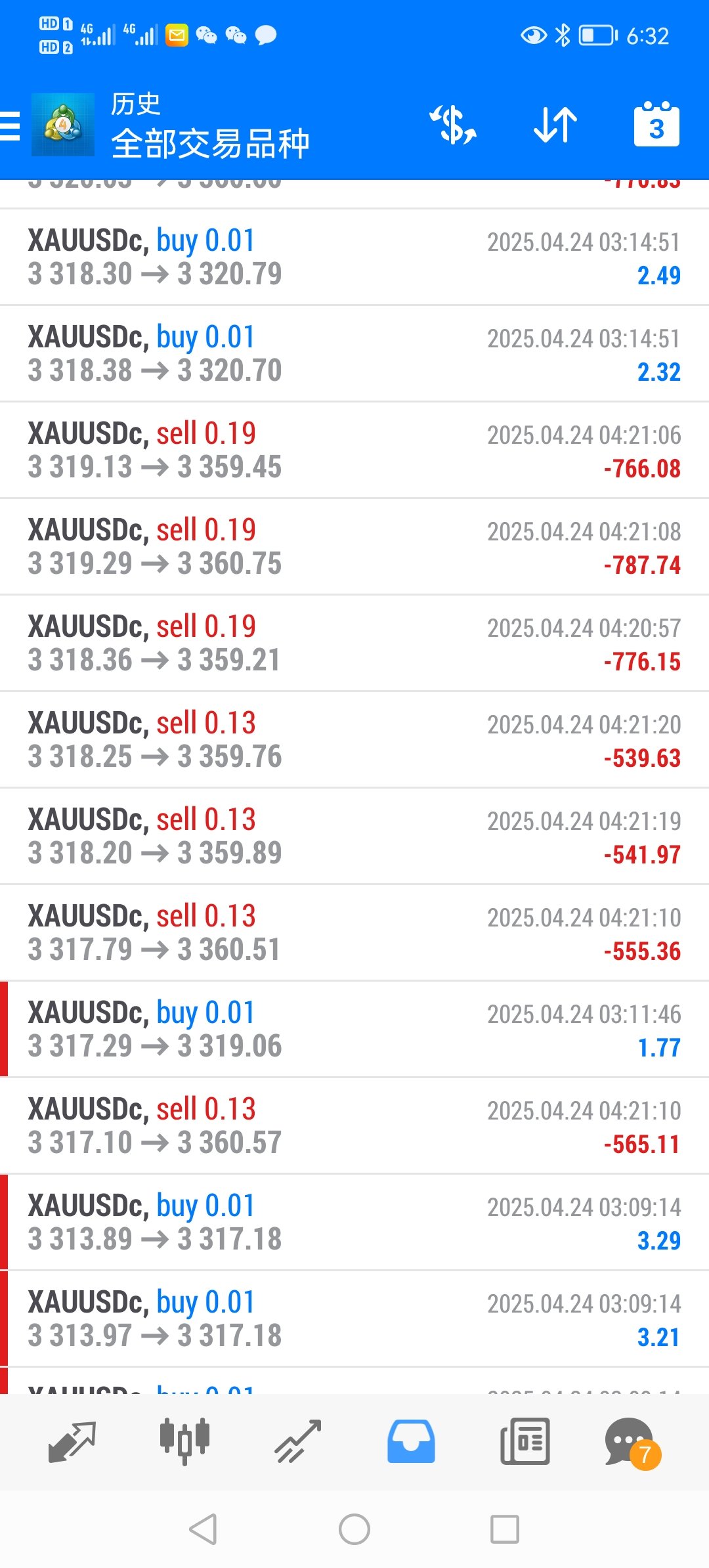Open the Messages tab with 7 badge
The image size is (709, 1568).
[630, 1441]
